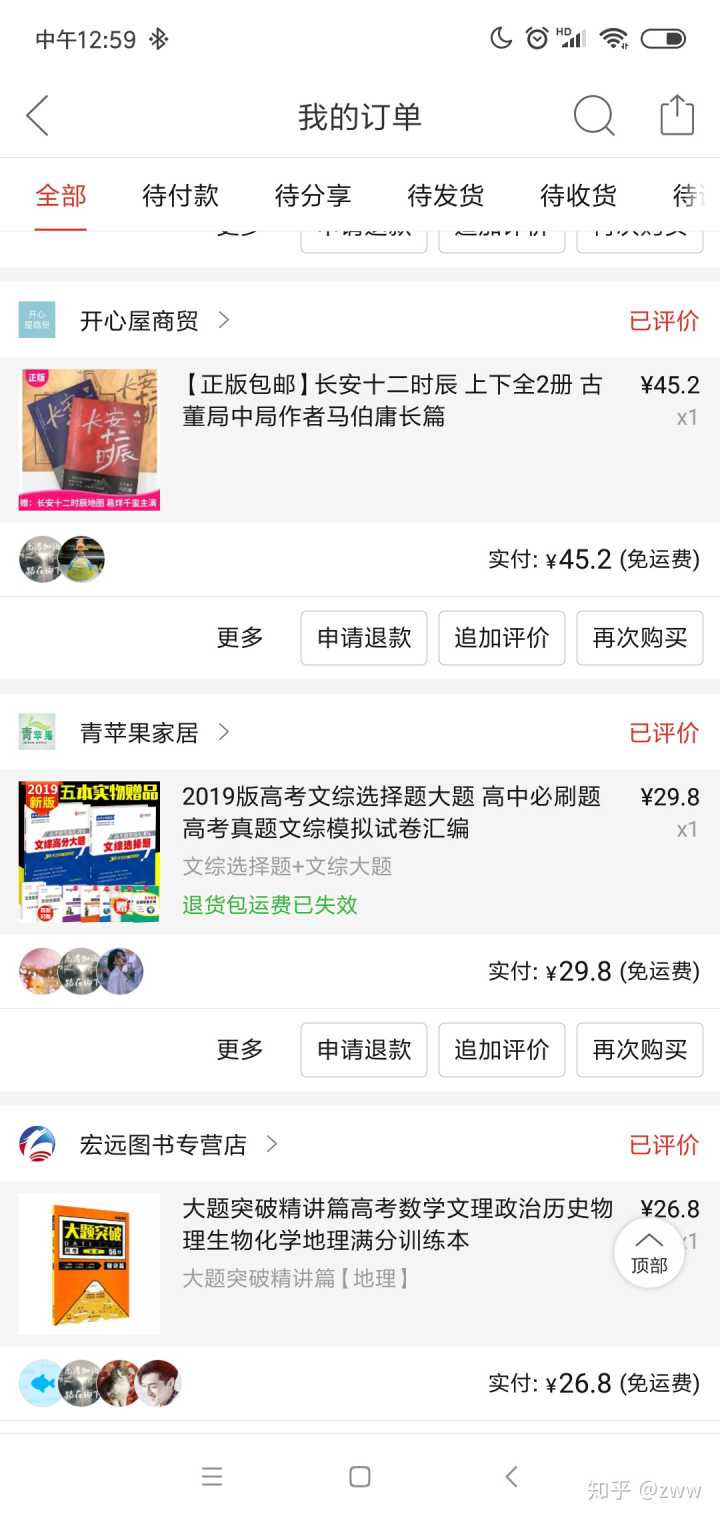Switch to 待发货 tab
Image resolution: width=720 pixels, height=1520 pixels.
click(445, 196)
